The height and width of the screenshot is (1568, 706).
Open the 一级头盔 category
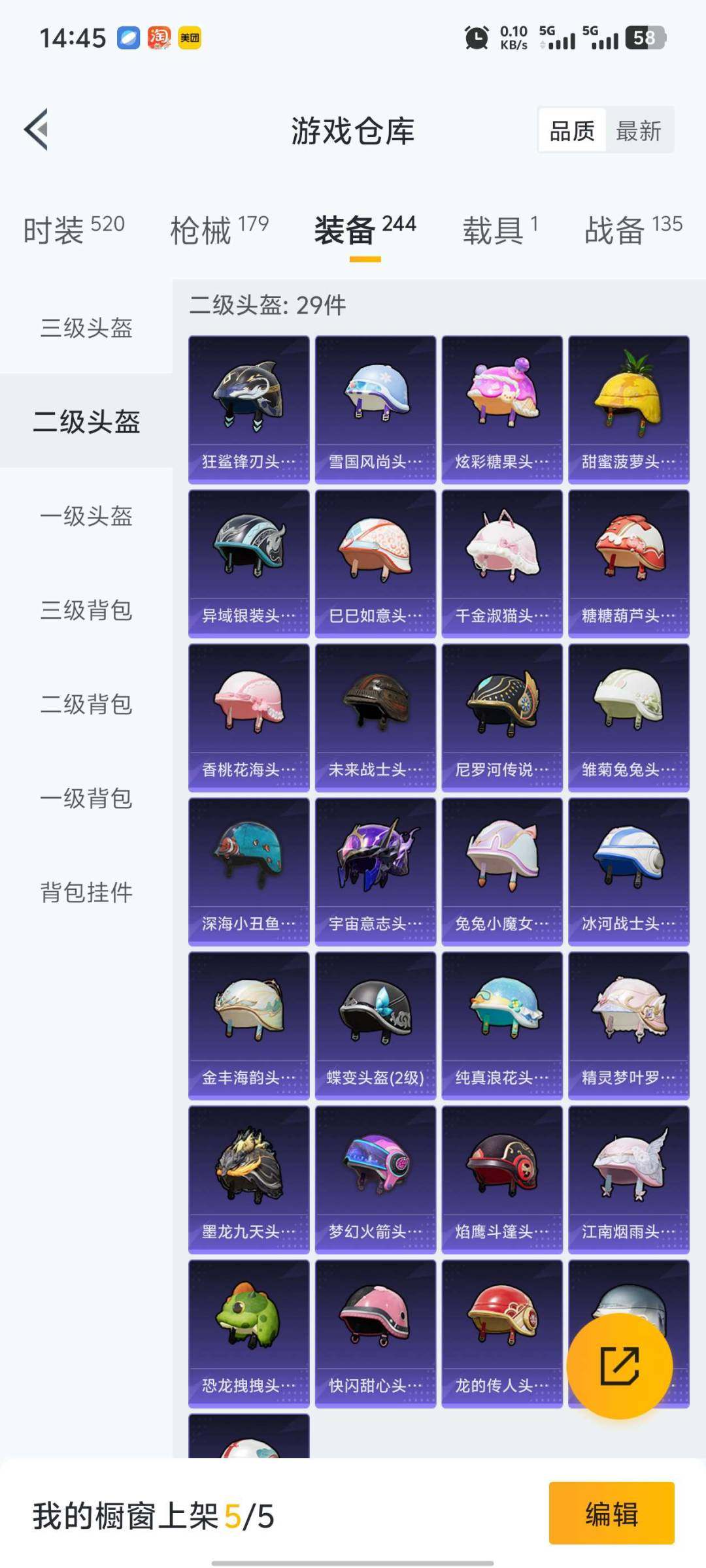(85, 516)
